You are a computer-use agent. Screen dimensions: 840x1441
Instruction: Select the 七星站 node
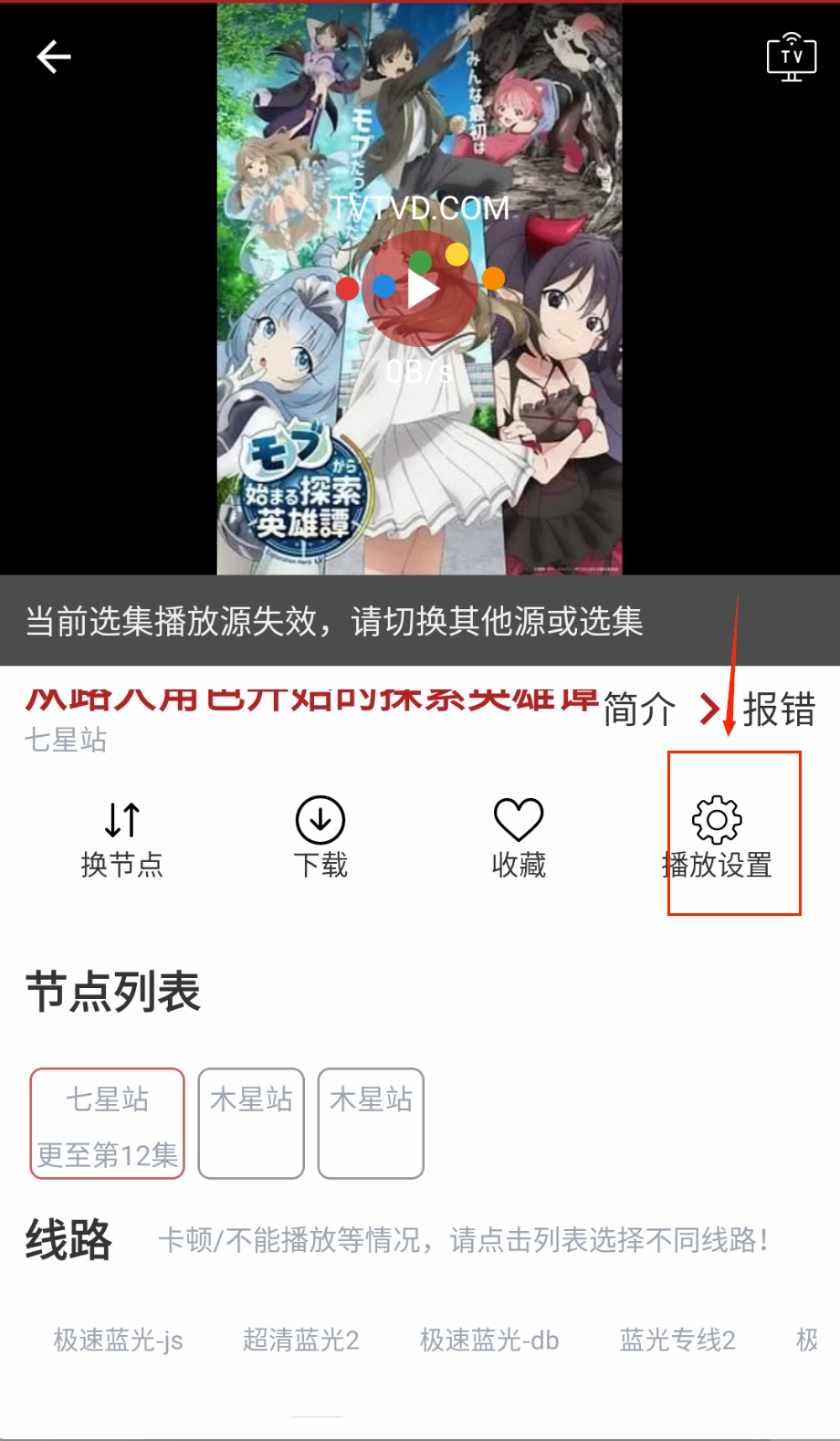[x=108, y=1123]
